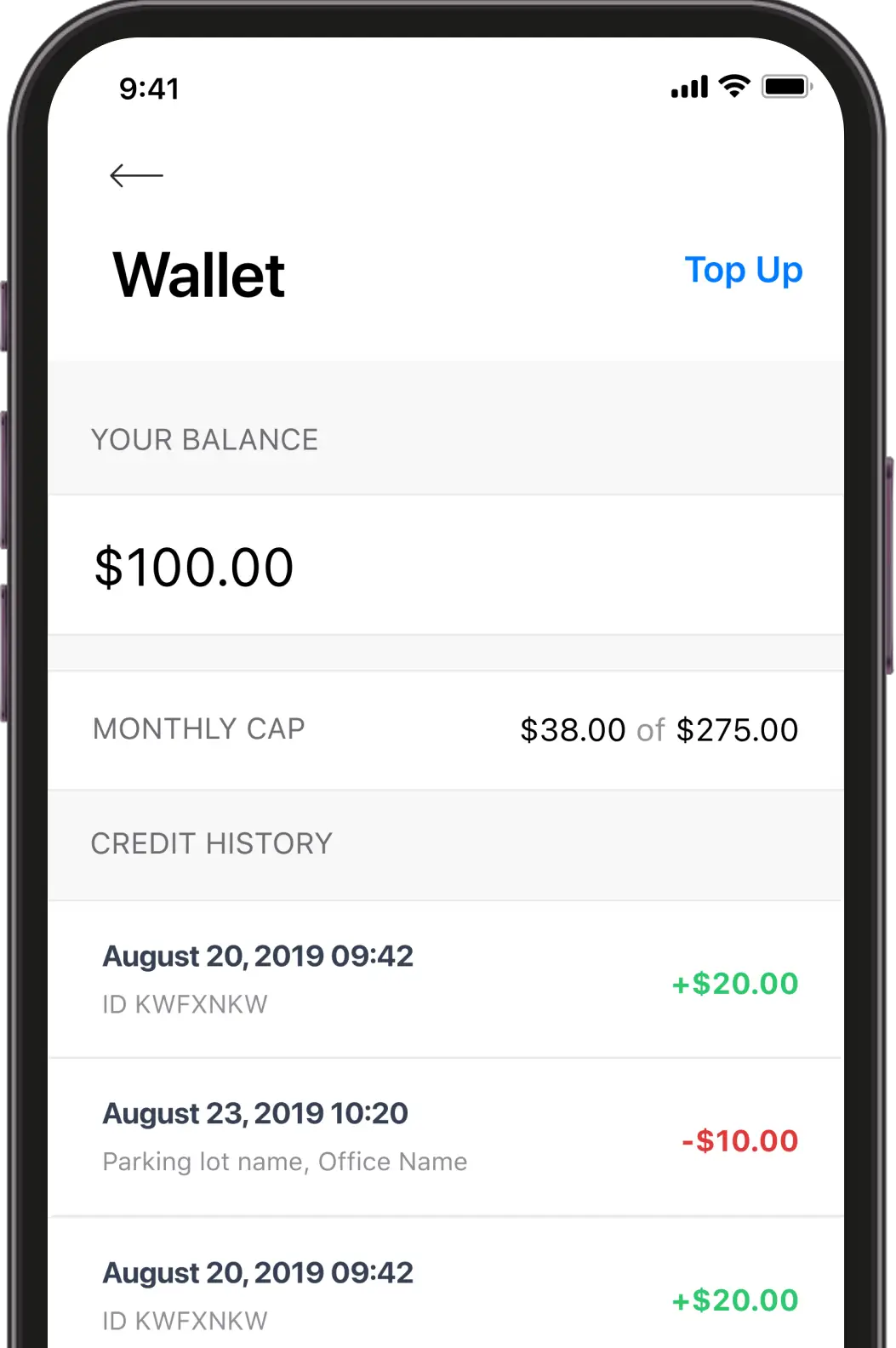
Task: Open the August 20, 2019 09:42 transaction
Action: pos(258,956)
